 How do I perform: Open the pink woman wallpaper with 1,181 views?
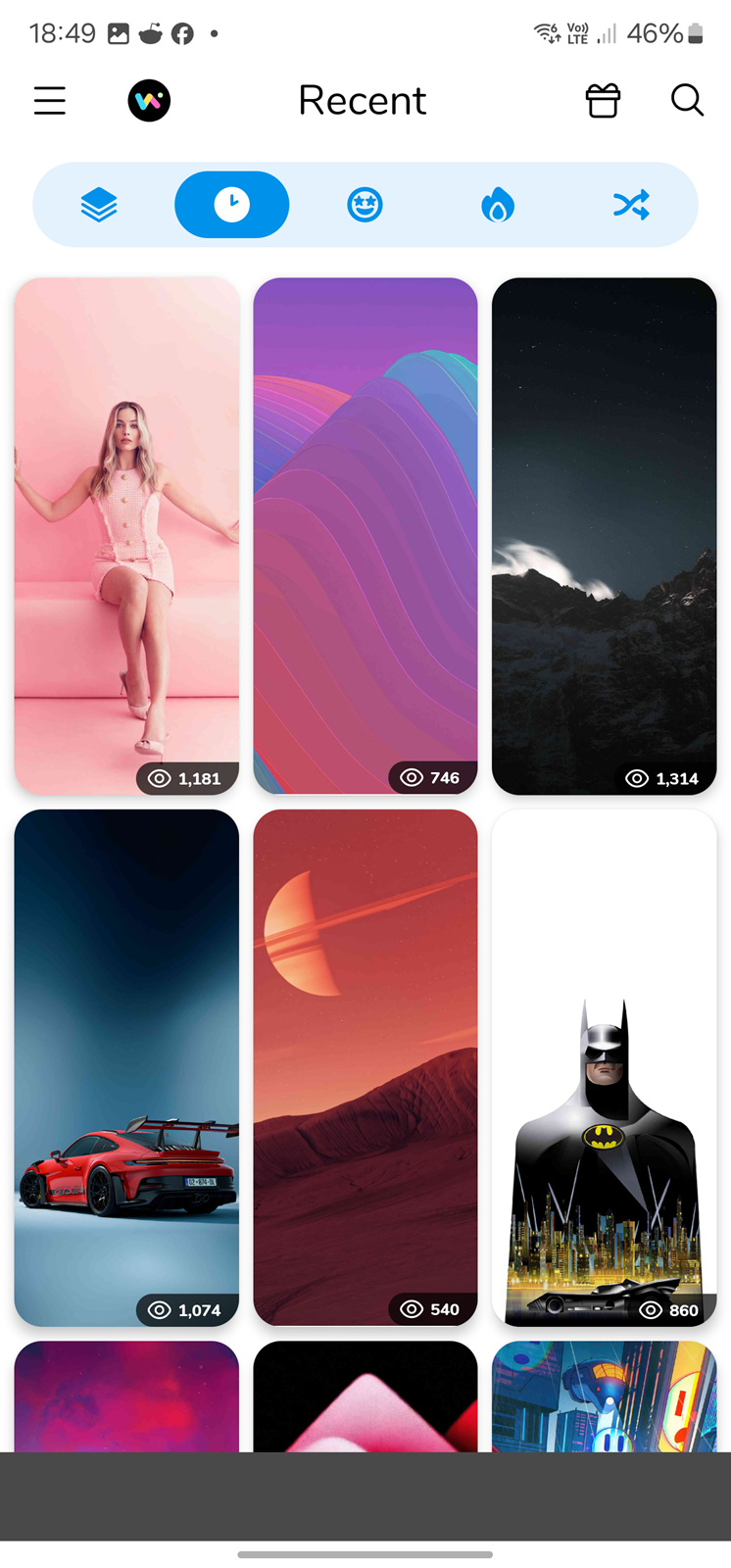126,536
